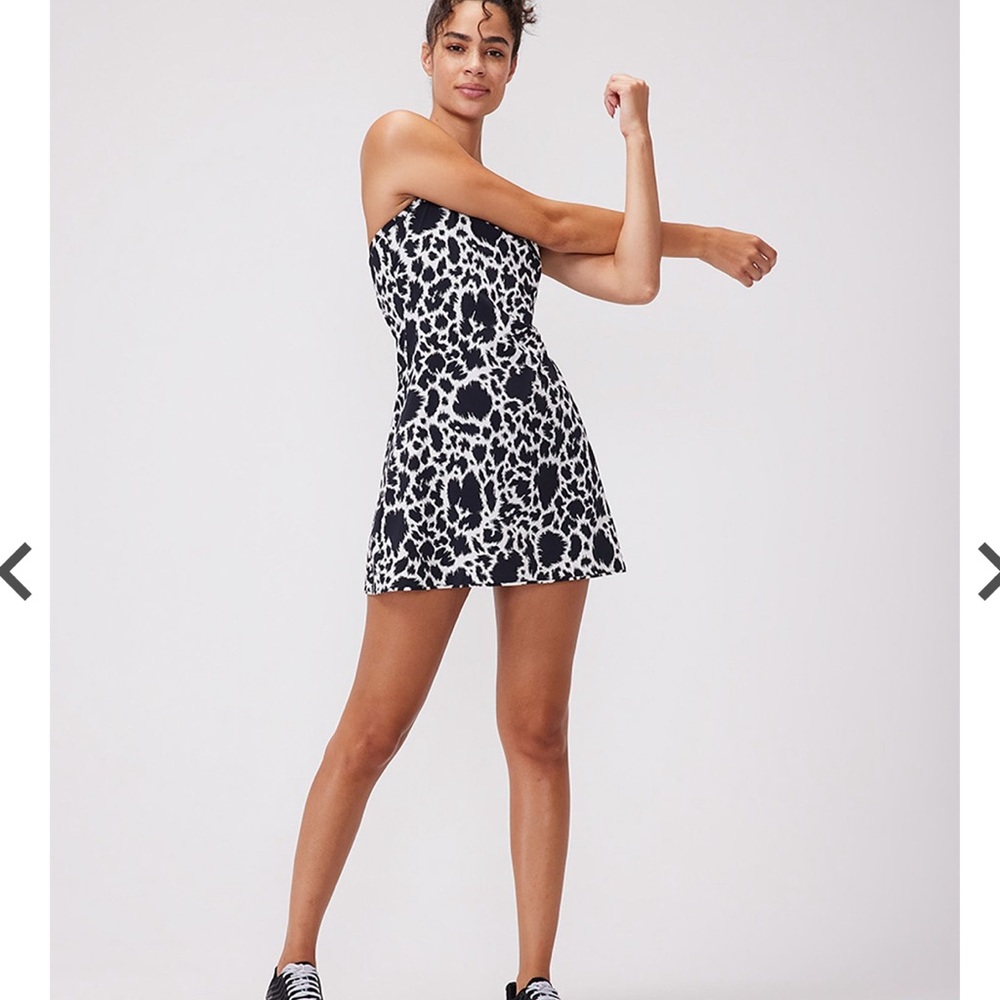Show the next product photo
Screen dimensions: 1000x1000
(x=988, y=571)
